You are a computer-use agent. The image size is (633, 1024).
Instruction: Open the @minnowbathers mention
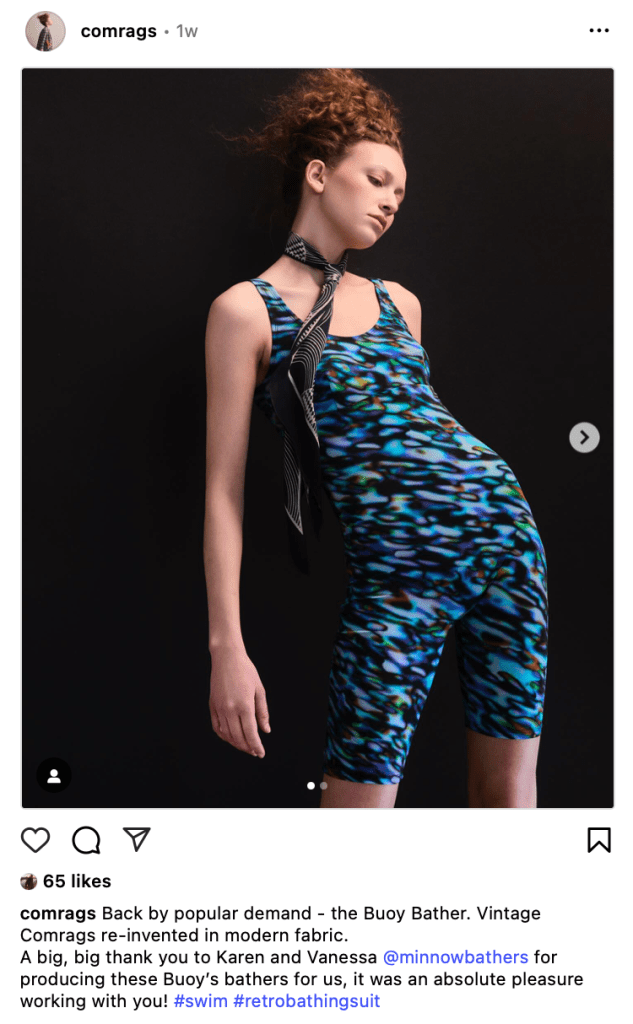pyautogui.click(x=455, y=957)
